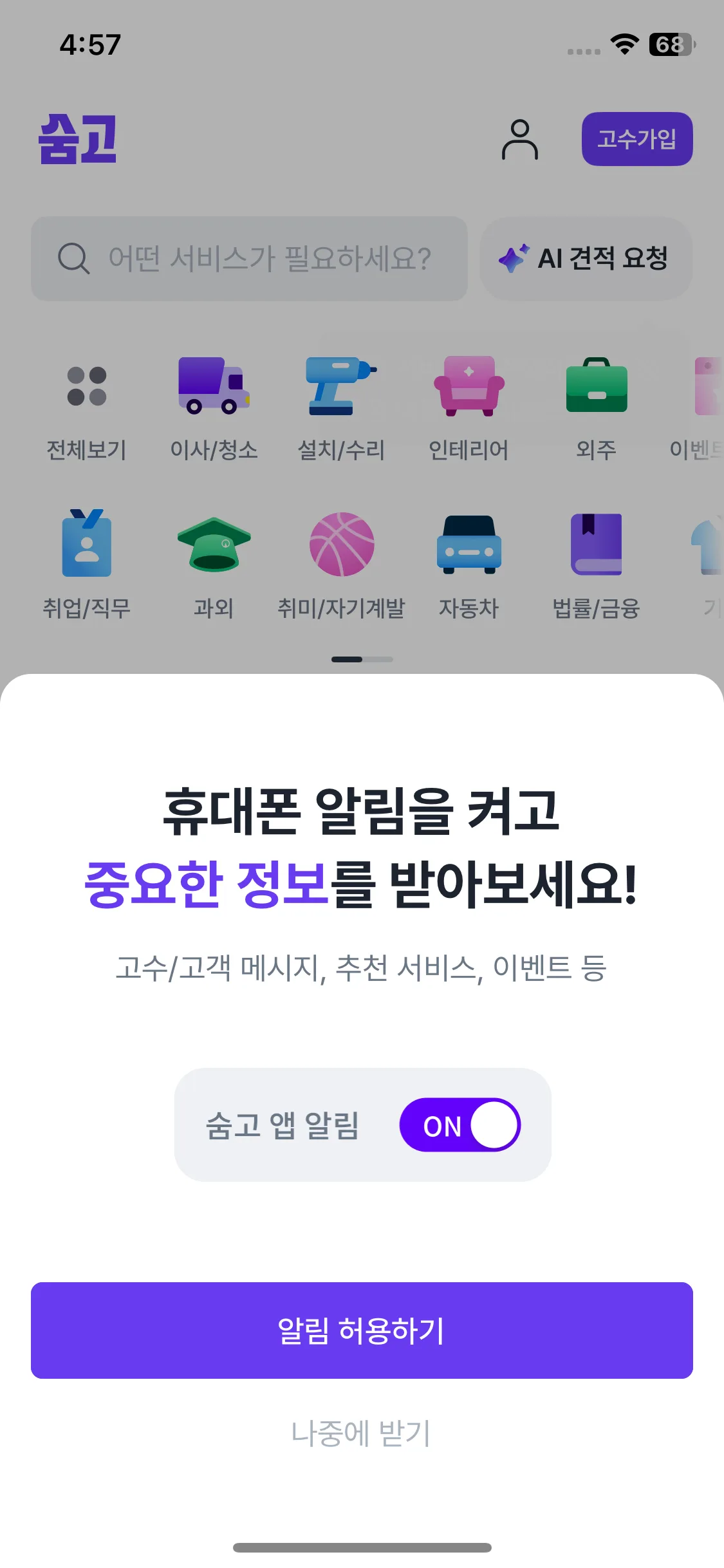
Task: Tap the 알림 허용하기 button
Action: 362,1330
